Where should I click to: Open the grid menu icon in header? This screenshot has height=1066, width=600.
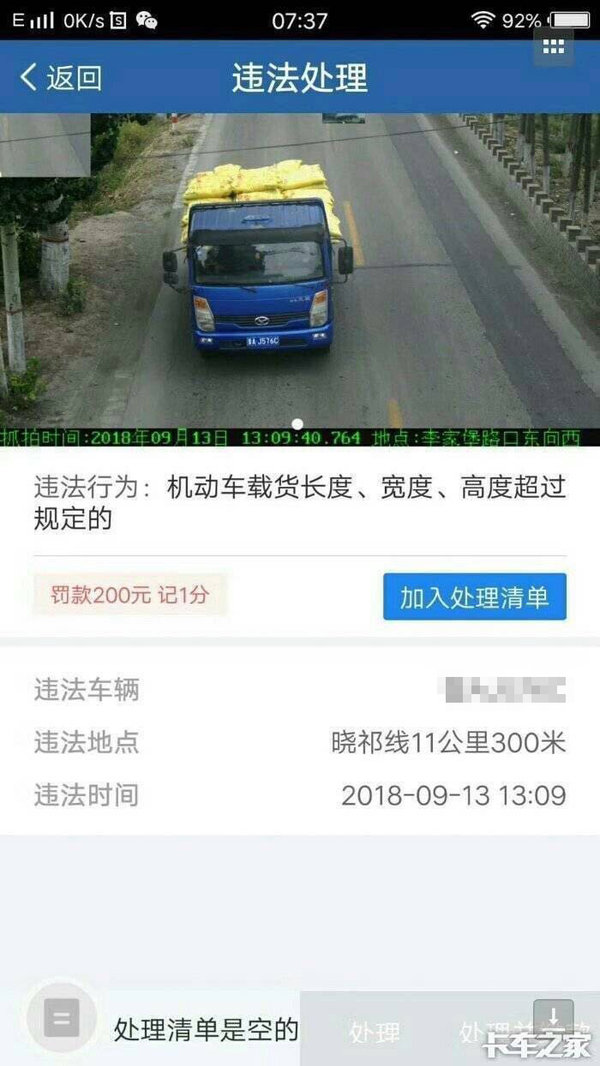click(x=553, y=46)
